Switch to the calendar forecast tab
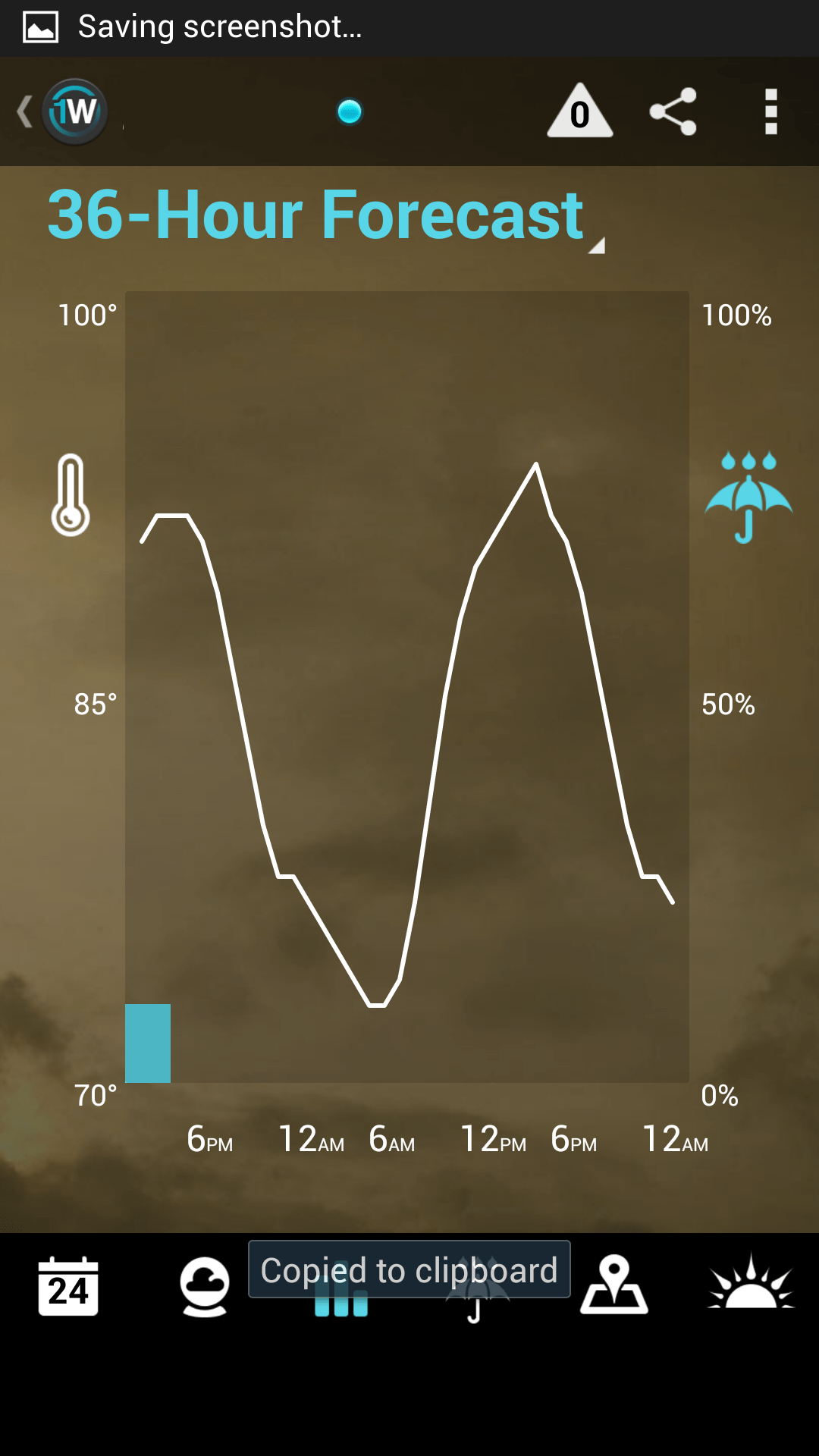Screen dimensions: 819x1456 coord(68,1286)
